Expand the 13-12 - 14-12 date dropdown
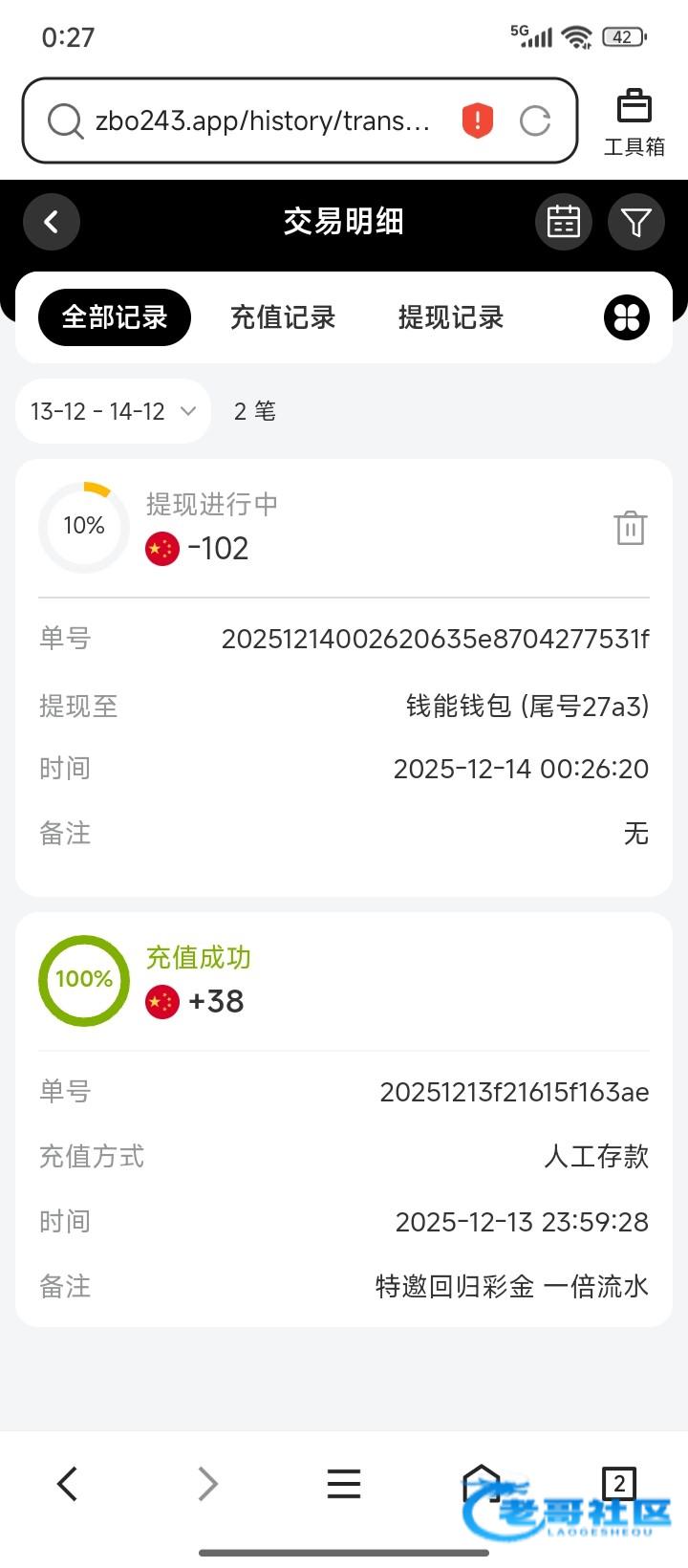 point(113,411)
